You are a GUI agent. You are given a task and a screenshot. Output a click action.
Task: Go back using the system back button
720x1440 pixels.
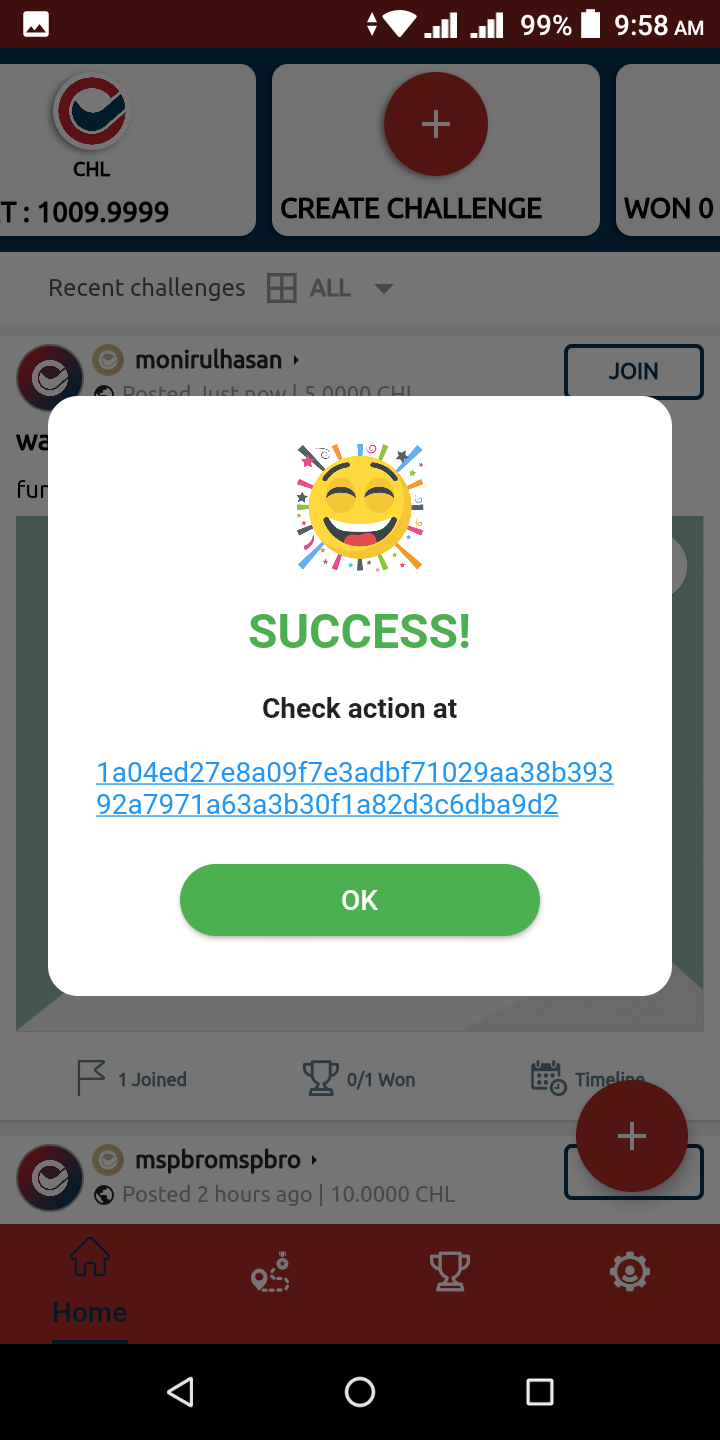[x=180, y=1392]
